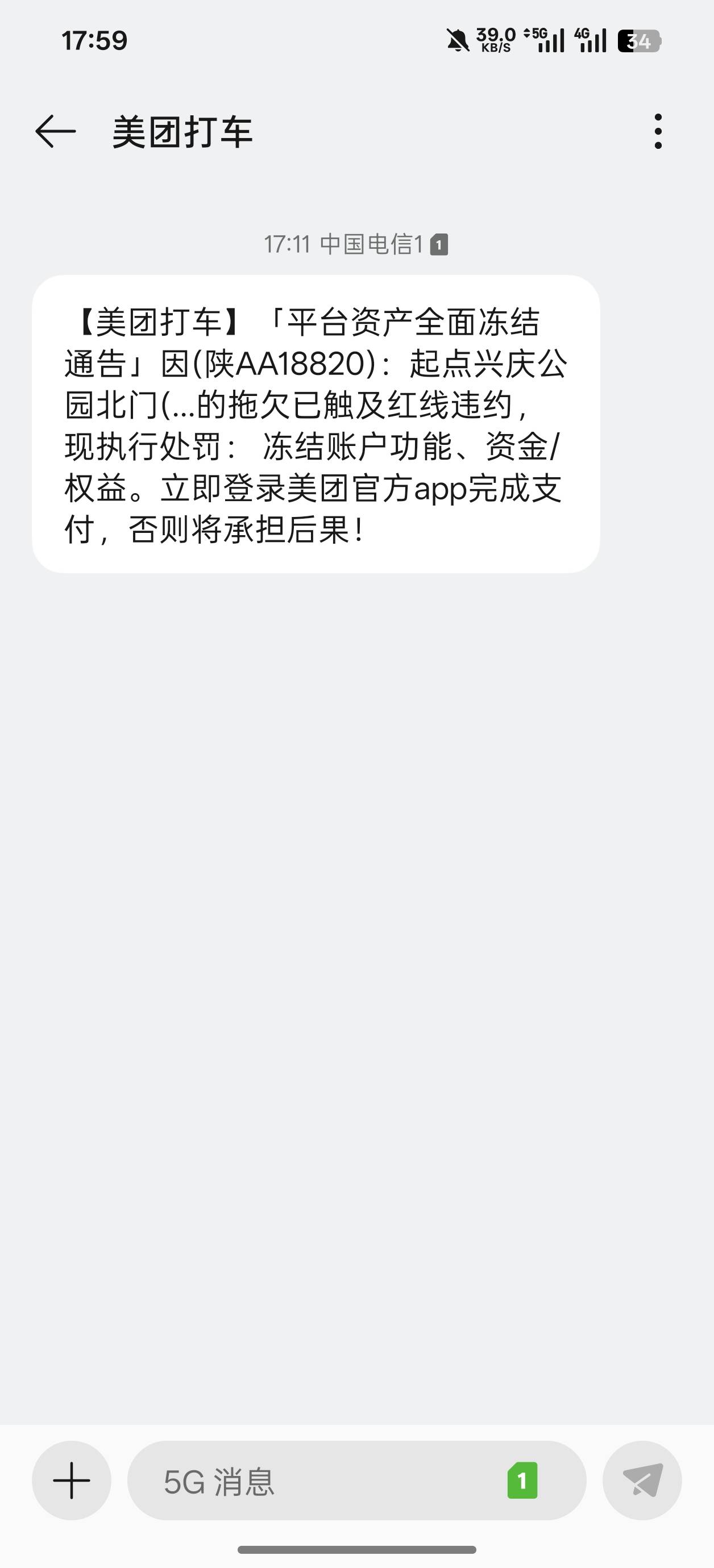Switch the green SIM 1 selector
Viewport: 714px width, 1568px height.
pyautogui.click(x=522, y=1481)
